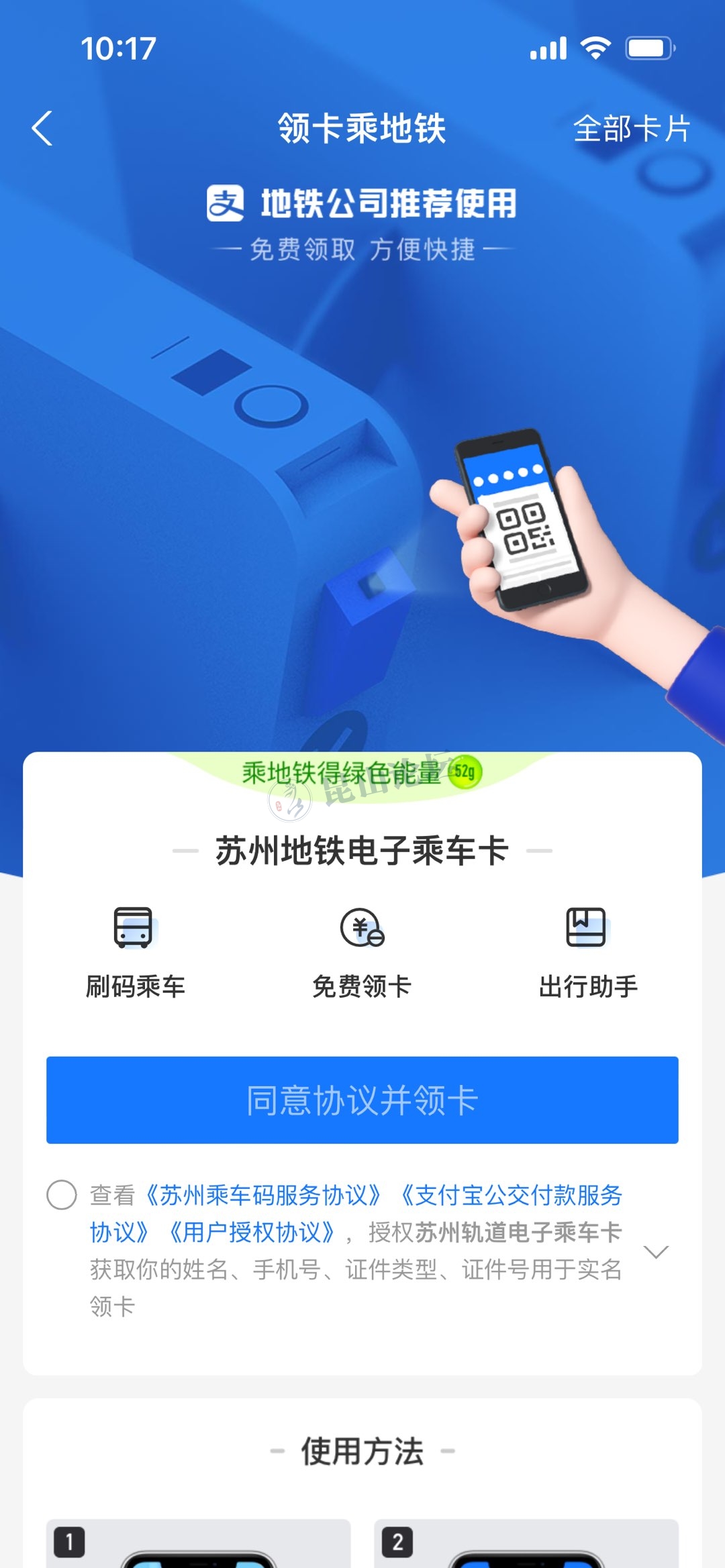Tap 同意协议并领卡 to claim the card

click(362, 1100)
